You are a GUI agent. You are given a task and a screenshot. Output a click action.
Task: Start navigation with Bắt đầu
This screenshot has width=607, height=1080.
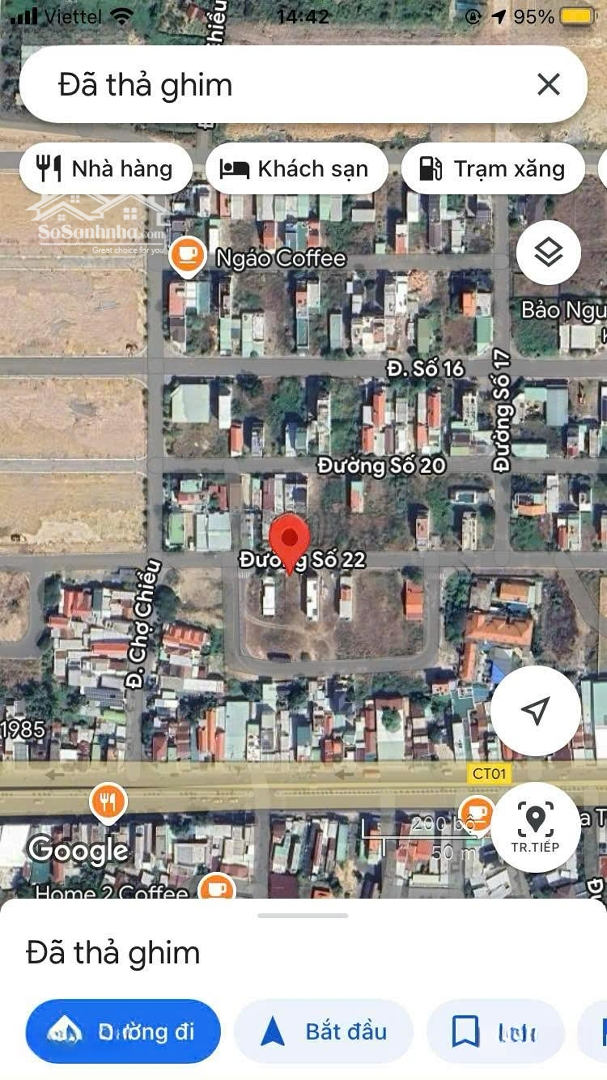pyautogui.click(x=324, y=1032)
